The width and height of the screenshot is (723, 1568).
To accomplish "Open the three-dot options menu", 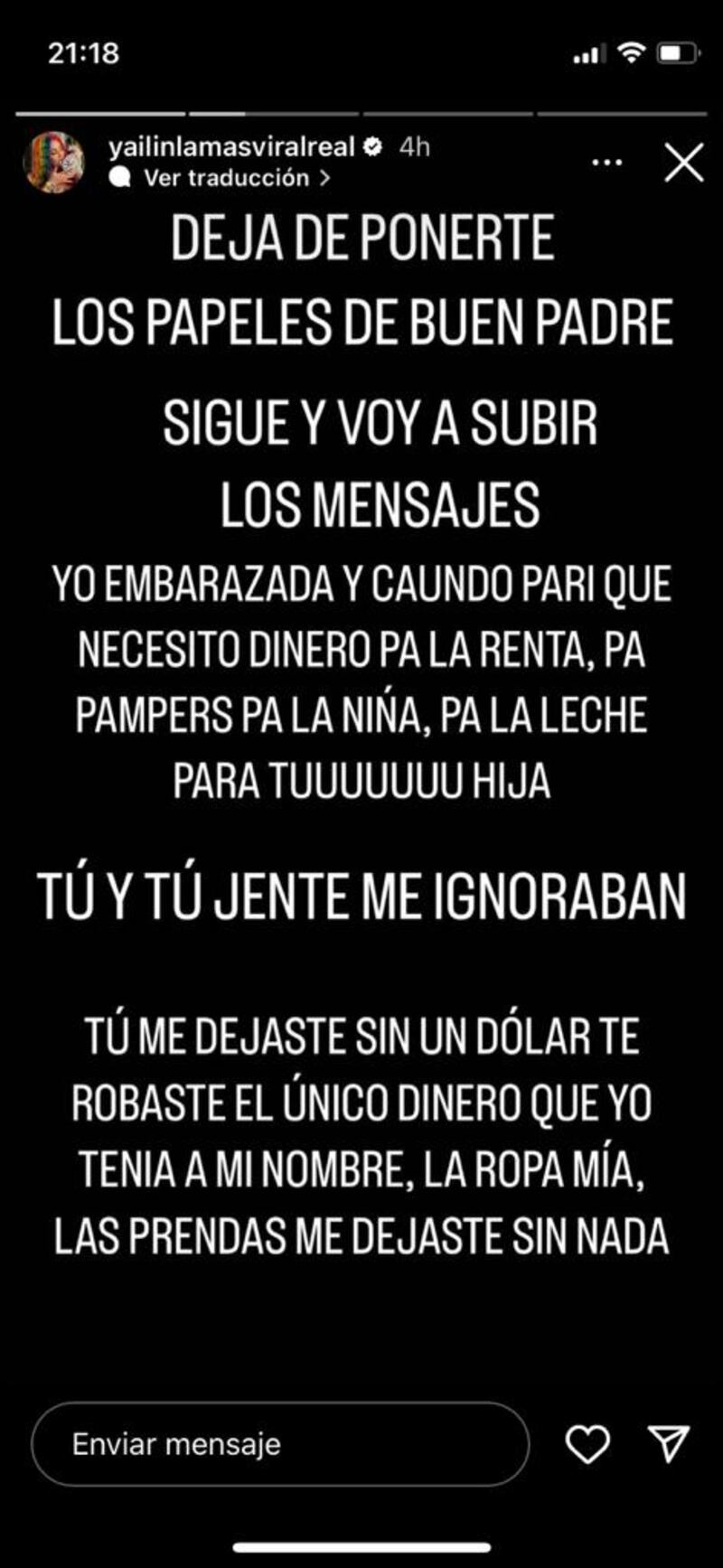I will [606, 164].
